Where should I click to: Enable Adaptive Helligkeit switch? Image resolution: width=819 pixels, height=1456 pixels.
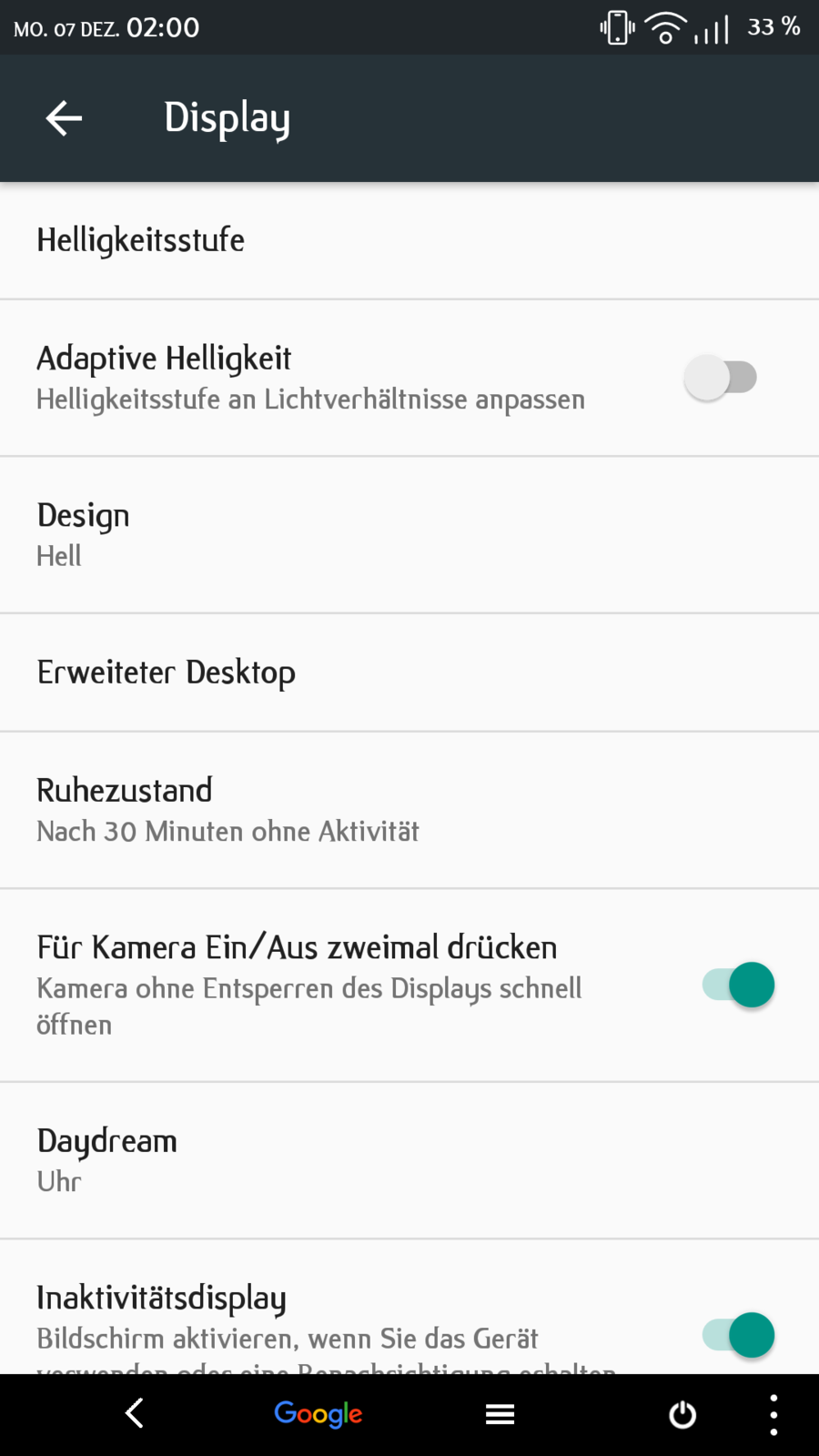721,378
